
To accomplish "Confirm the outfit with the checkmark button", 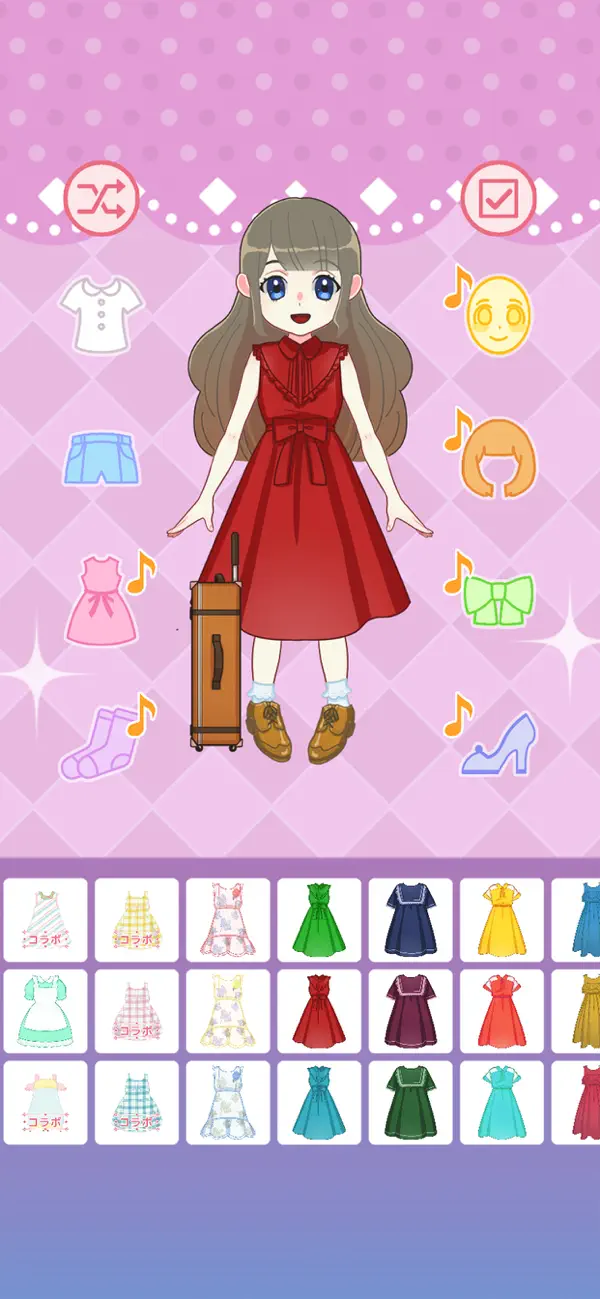I will coord(497,200).
